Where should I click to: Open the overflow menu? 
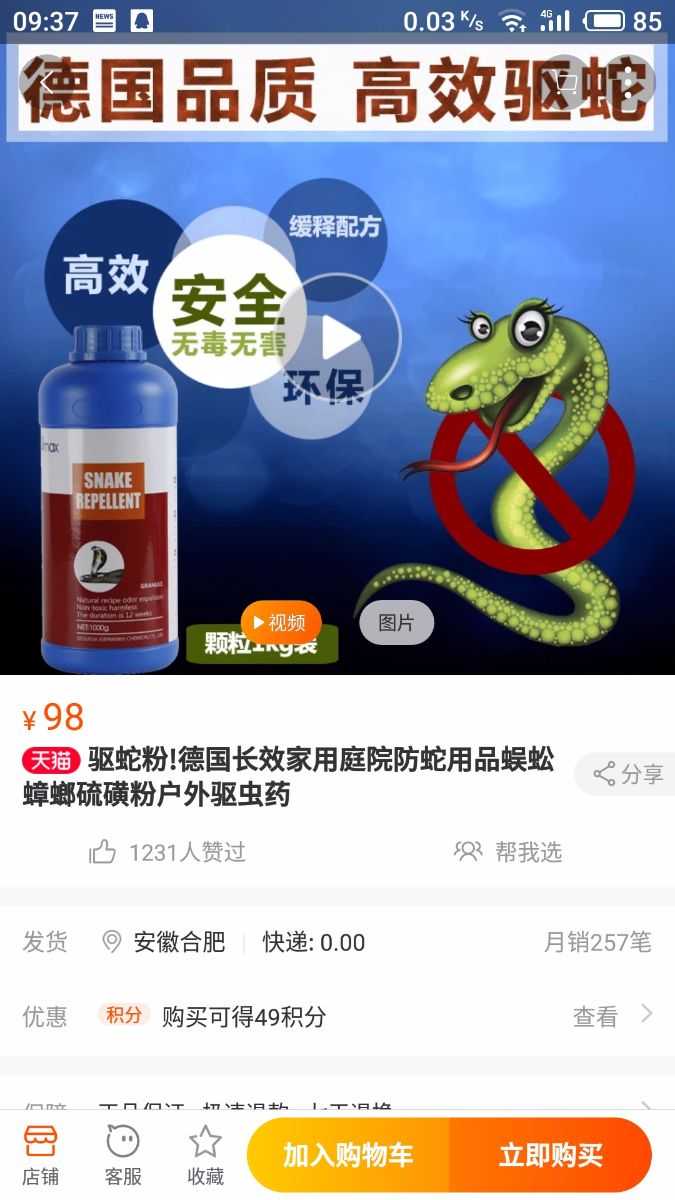[629, 82]
